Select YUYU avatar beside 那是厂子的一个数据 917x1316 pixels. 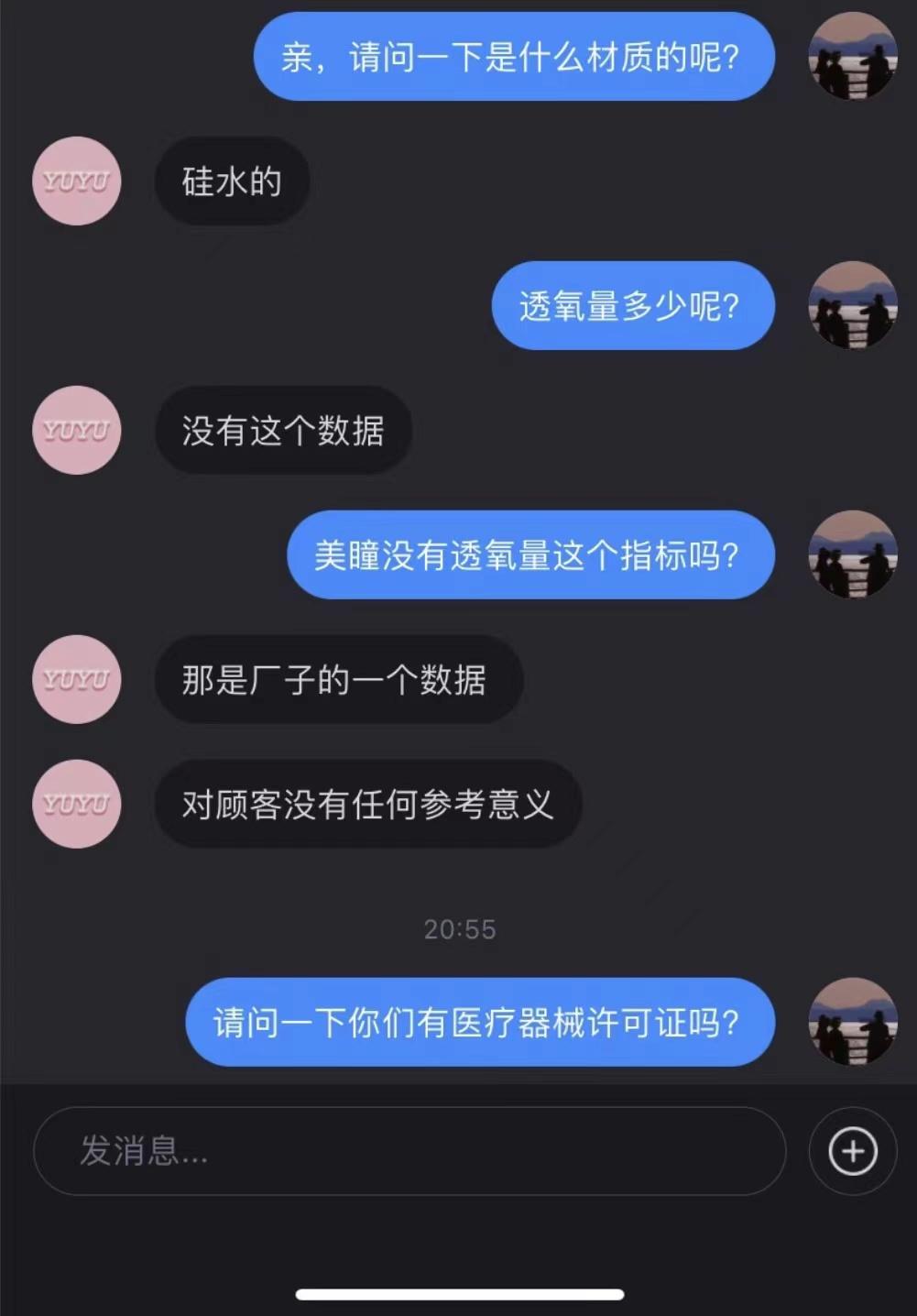coord(76,680)
